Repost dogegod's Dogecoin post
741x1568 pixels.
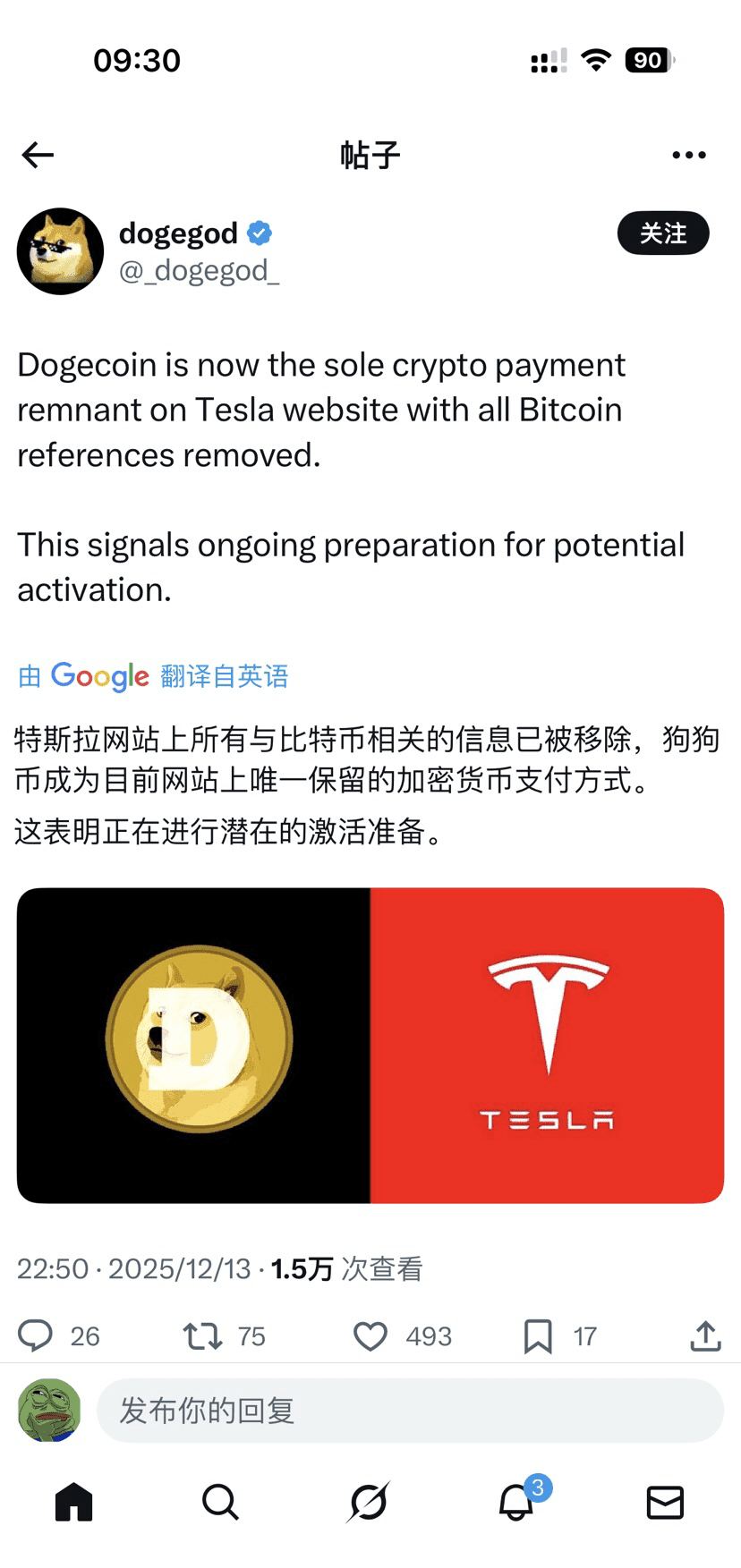coord(202,1335)
